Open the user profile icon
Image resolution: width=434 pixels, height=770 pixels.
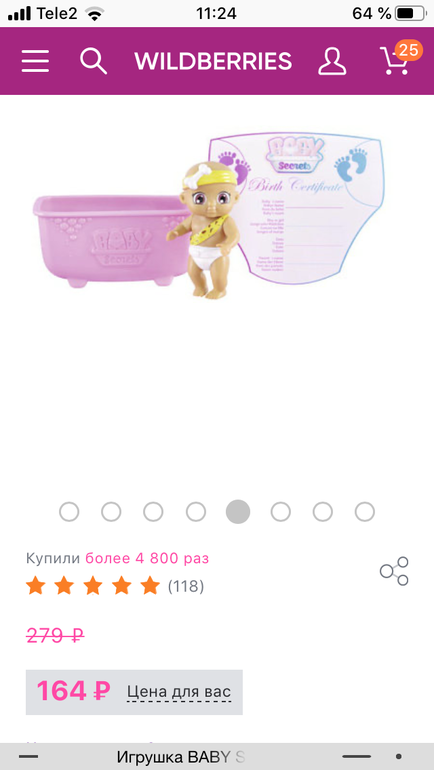pyautogui.click(x=332, y=61)
